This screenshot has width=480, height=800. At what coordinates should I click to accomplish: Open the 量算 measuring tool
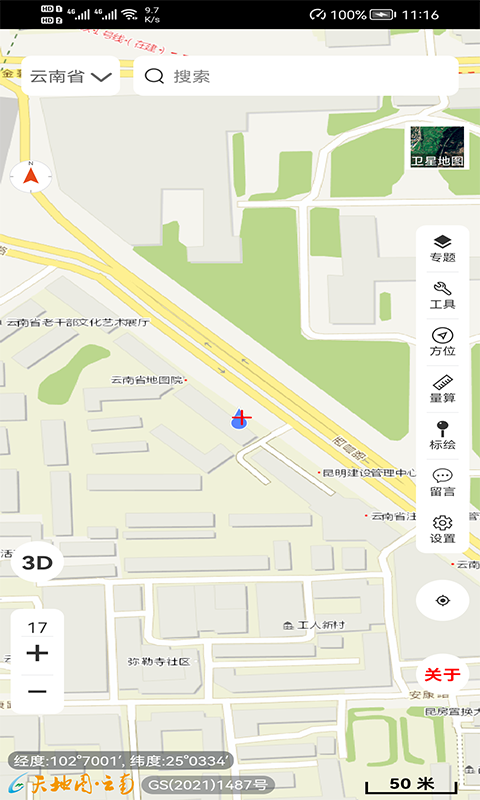(442, 389)
